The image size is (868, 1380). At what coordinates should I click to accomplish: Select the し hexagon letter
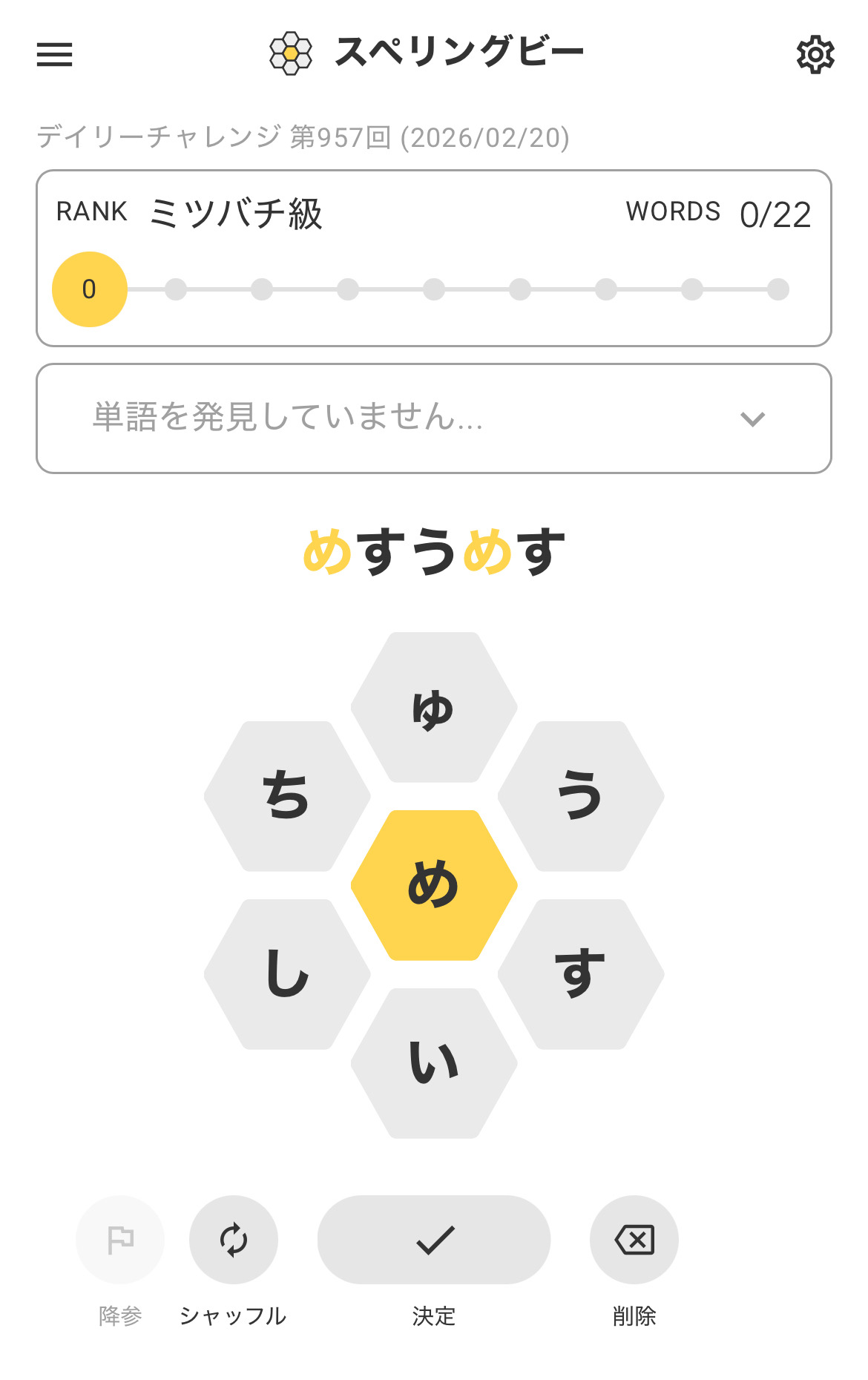287,974
